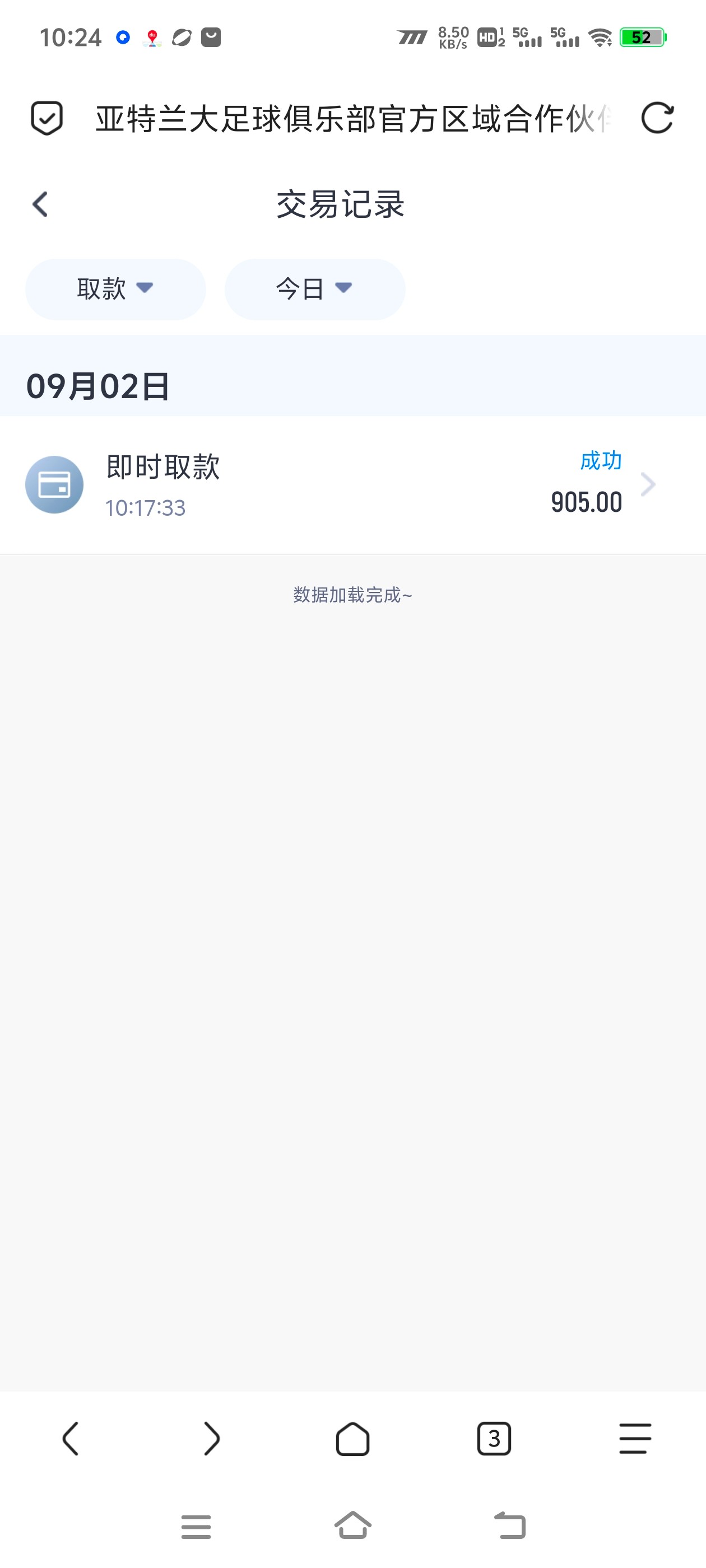This screenshot has height=1568, width=706.
Task: Open the site security shield icon
Action: coord(47,118)
